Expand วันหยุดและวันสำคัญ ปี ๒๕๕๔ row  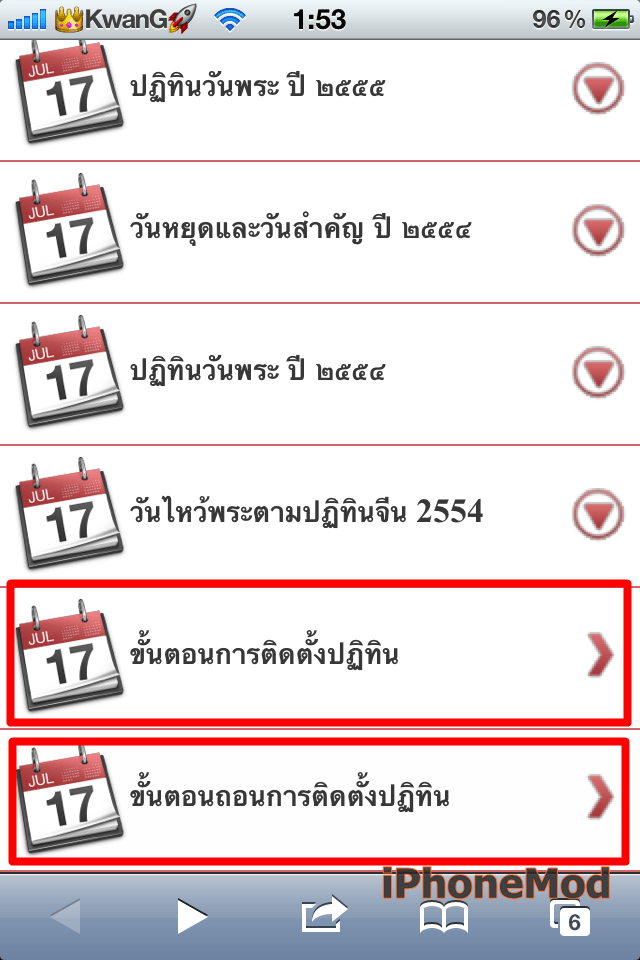pyautogui.click(x=599, y=232)
